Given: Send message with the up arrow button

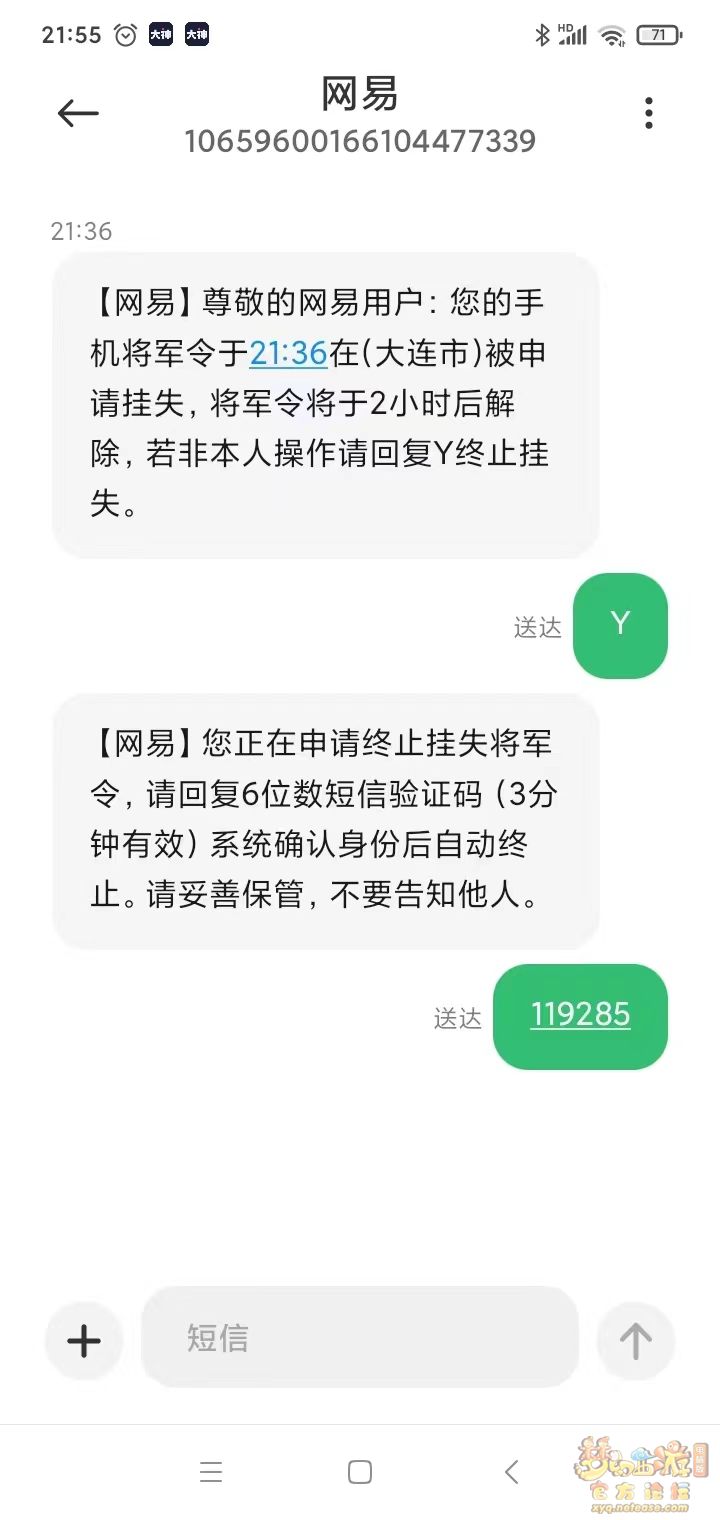Looking at the screenshot, I should point(636,1340).
